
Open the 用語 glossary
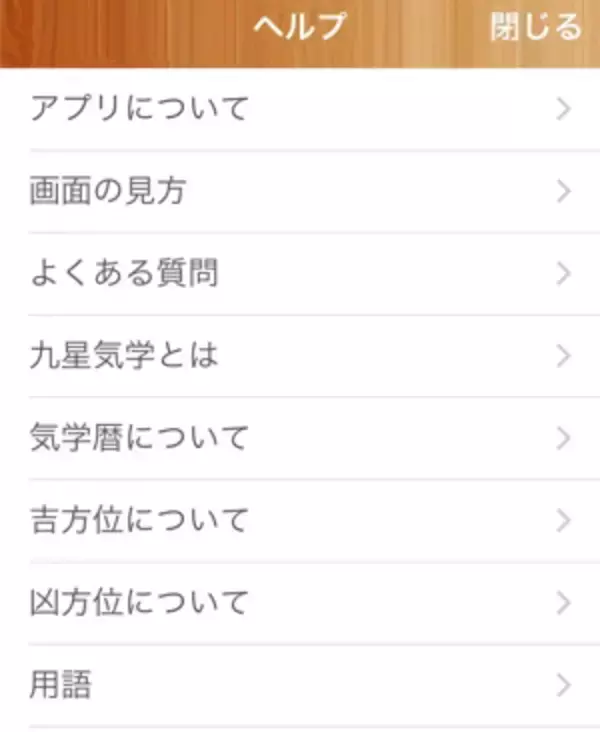[x=300, y=685]
